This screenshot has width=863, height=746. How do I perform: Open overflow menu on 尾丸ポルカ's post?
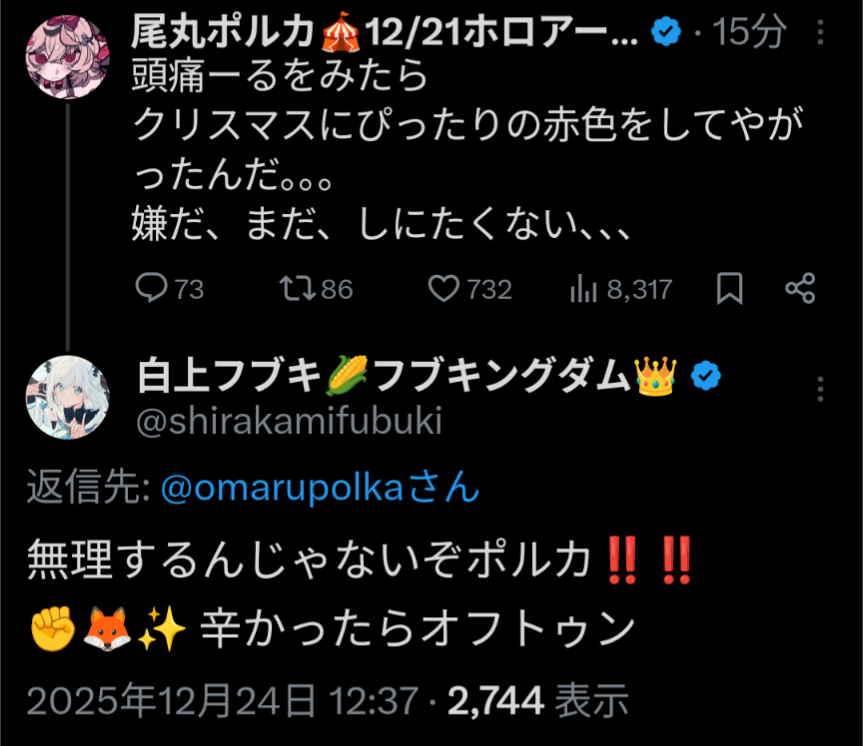point(820,32)
